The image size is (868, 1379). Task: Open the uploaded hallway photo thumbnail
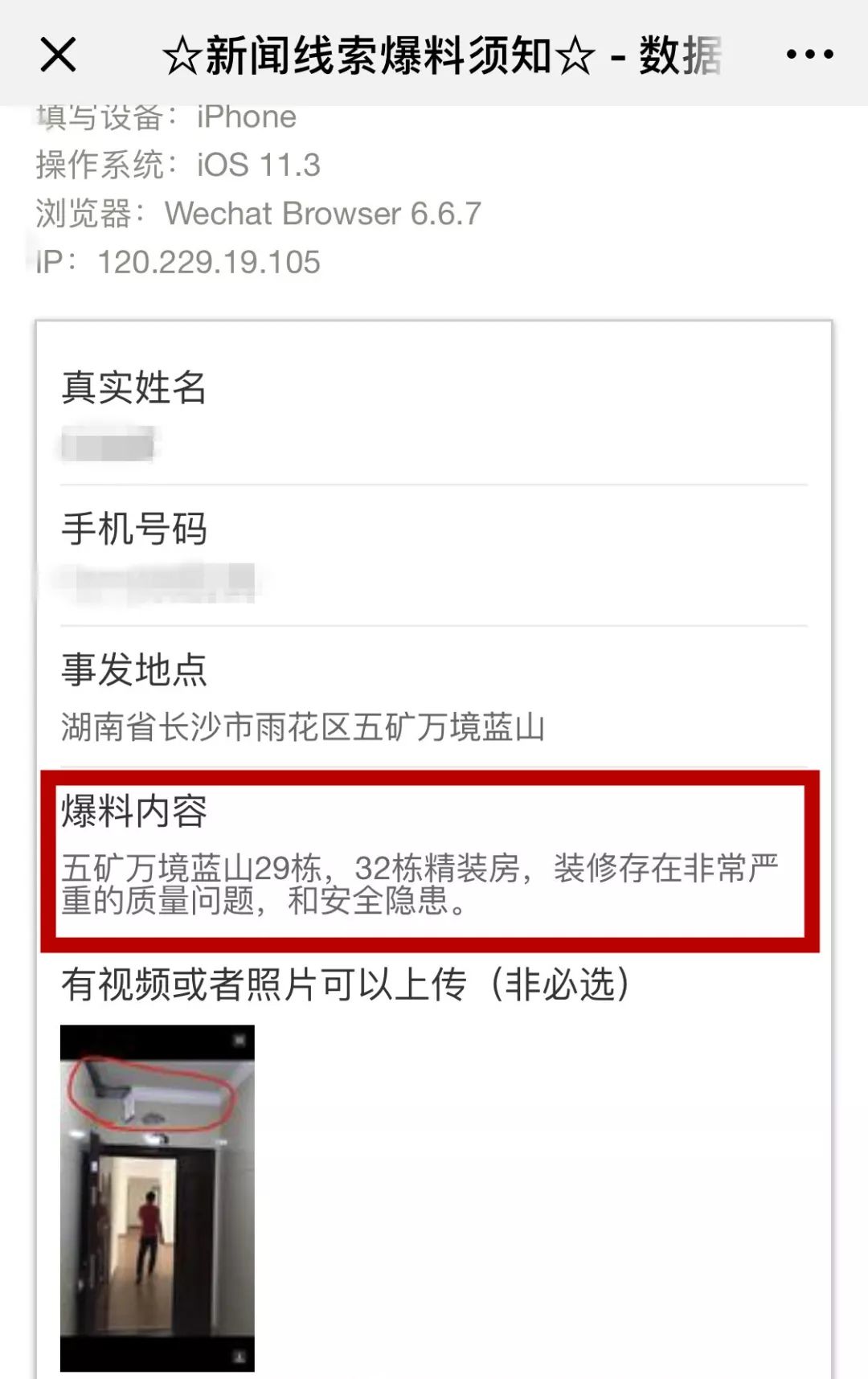[158, 1197]
